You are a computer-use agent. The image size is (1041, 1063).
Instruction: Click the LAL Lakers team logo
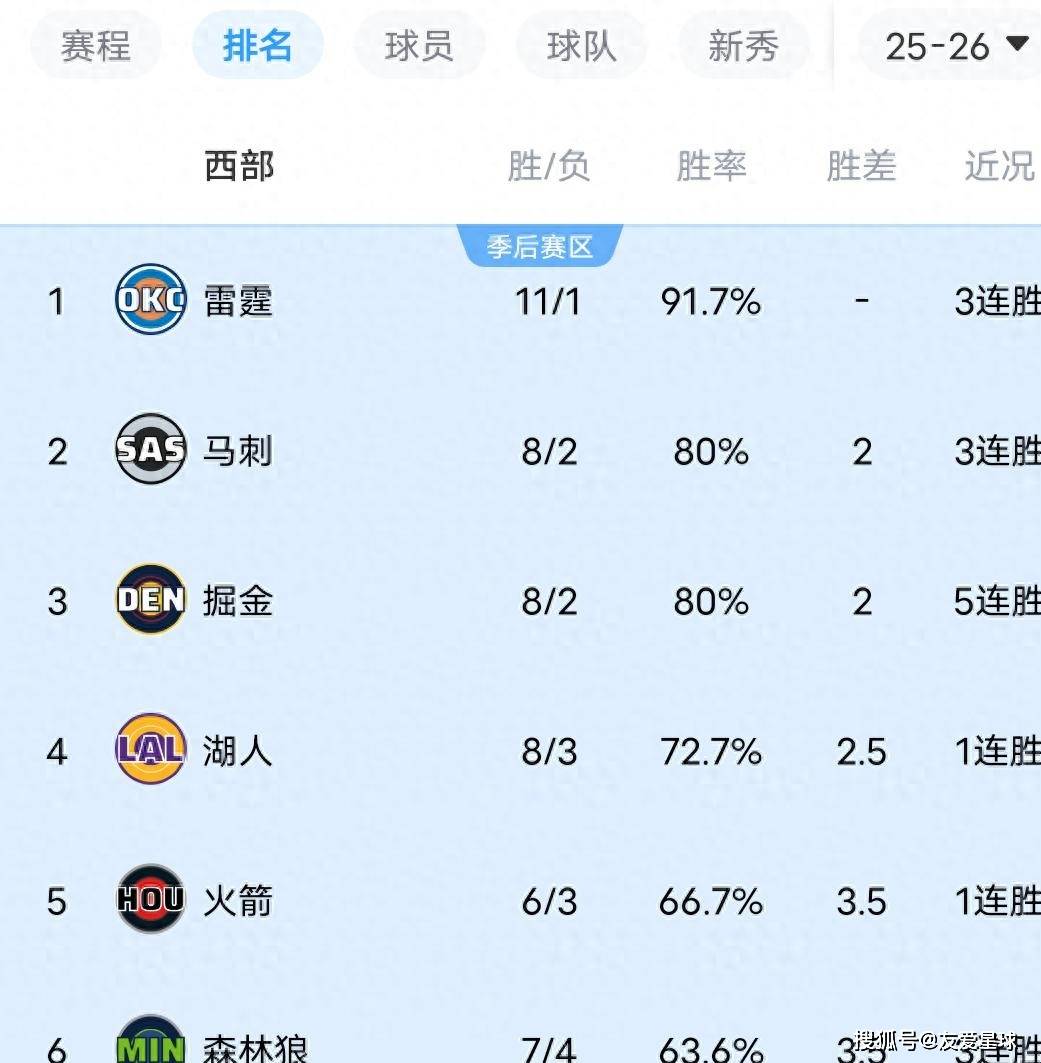(x=150, y=751)
